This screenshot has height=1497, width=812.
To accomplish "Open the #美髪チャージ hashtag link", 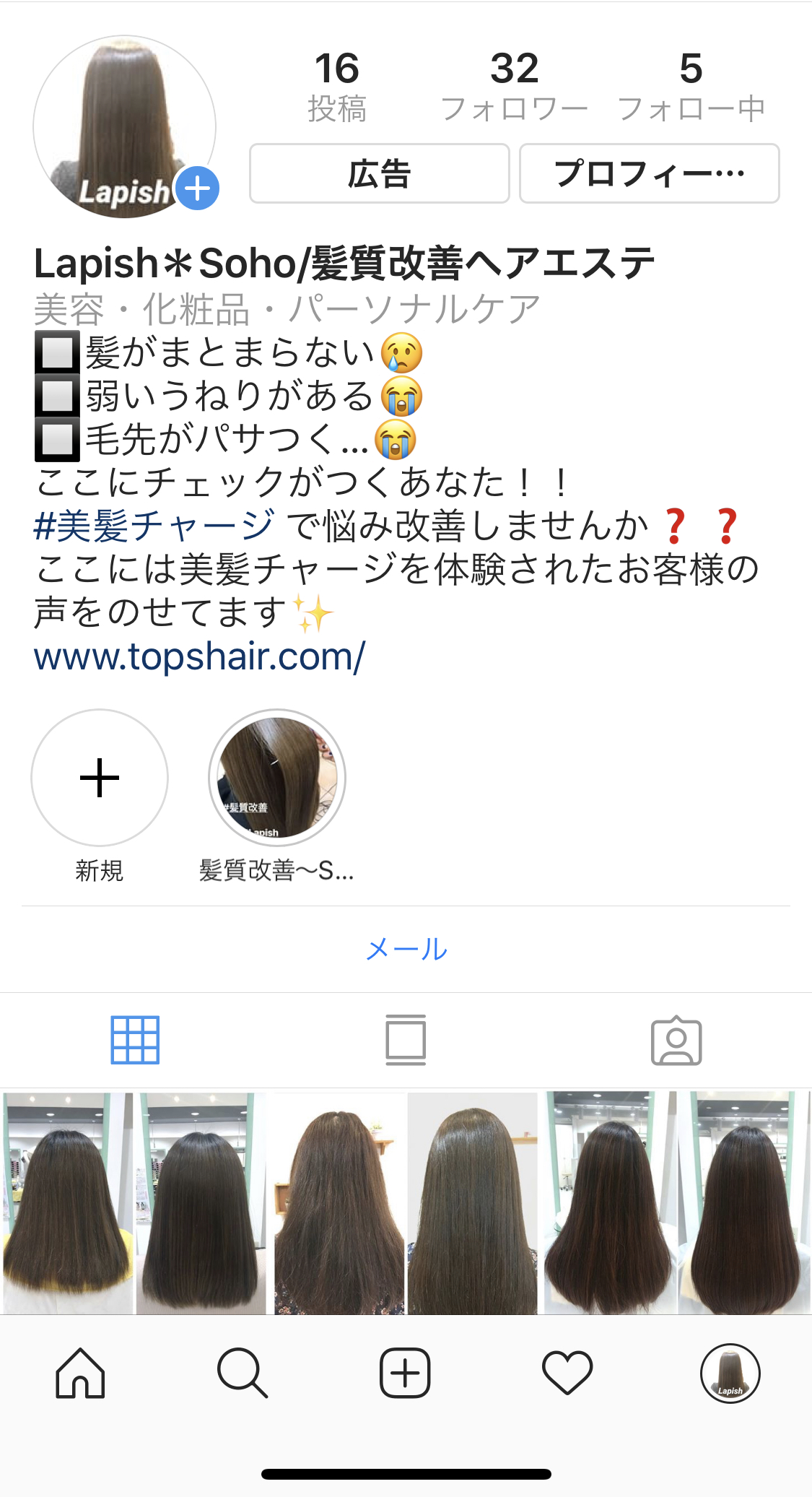I will (154, 525).
